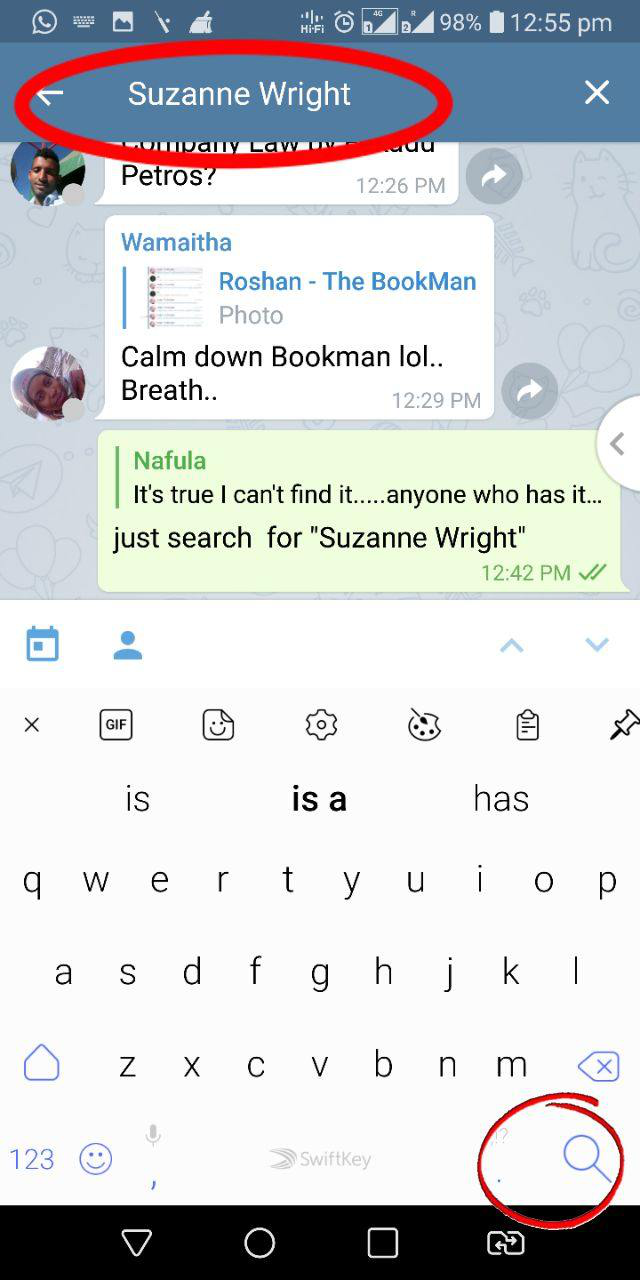Close the SwiftKey toolbar
640x1280 pixels.
[32, 725]
